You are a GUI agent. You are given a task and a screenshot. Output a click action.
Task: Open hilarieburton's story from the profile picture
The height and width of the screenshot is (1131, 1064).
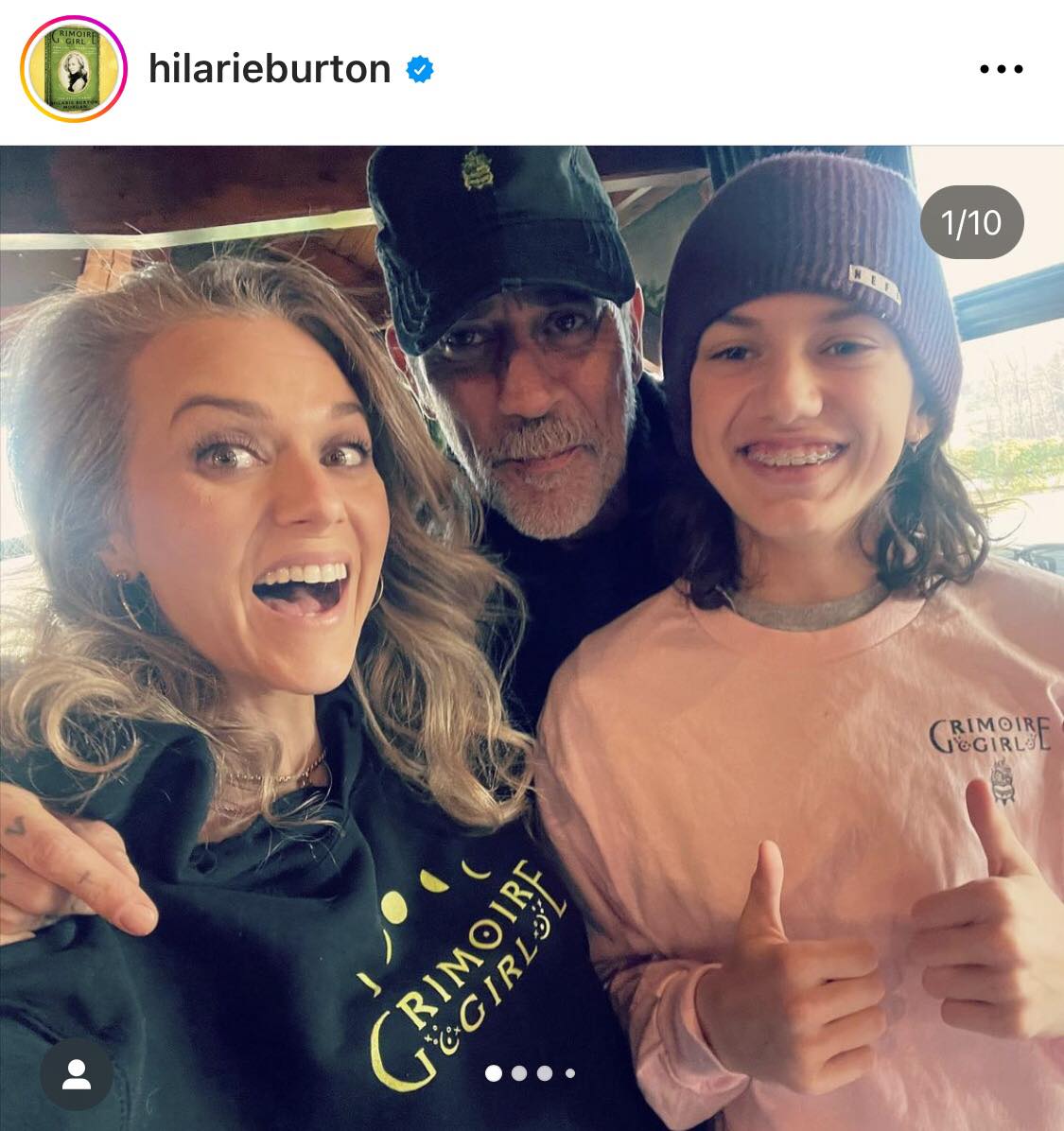point(73,69)
